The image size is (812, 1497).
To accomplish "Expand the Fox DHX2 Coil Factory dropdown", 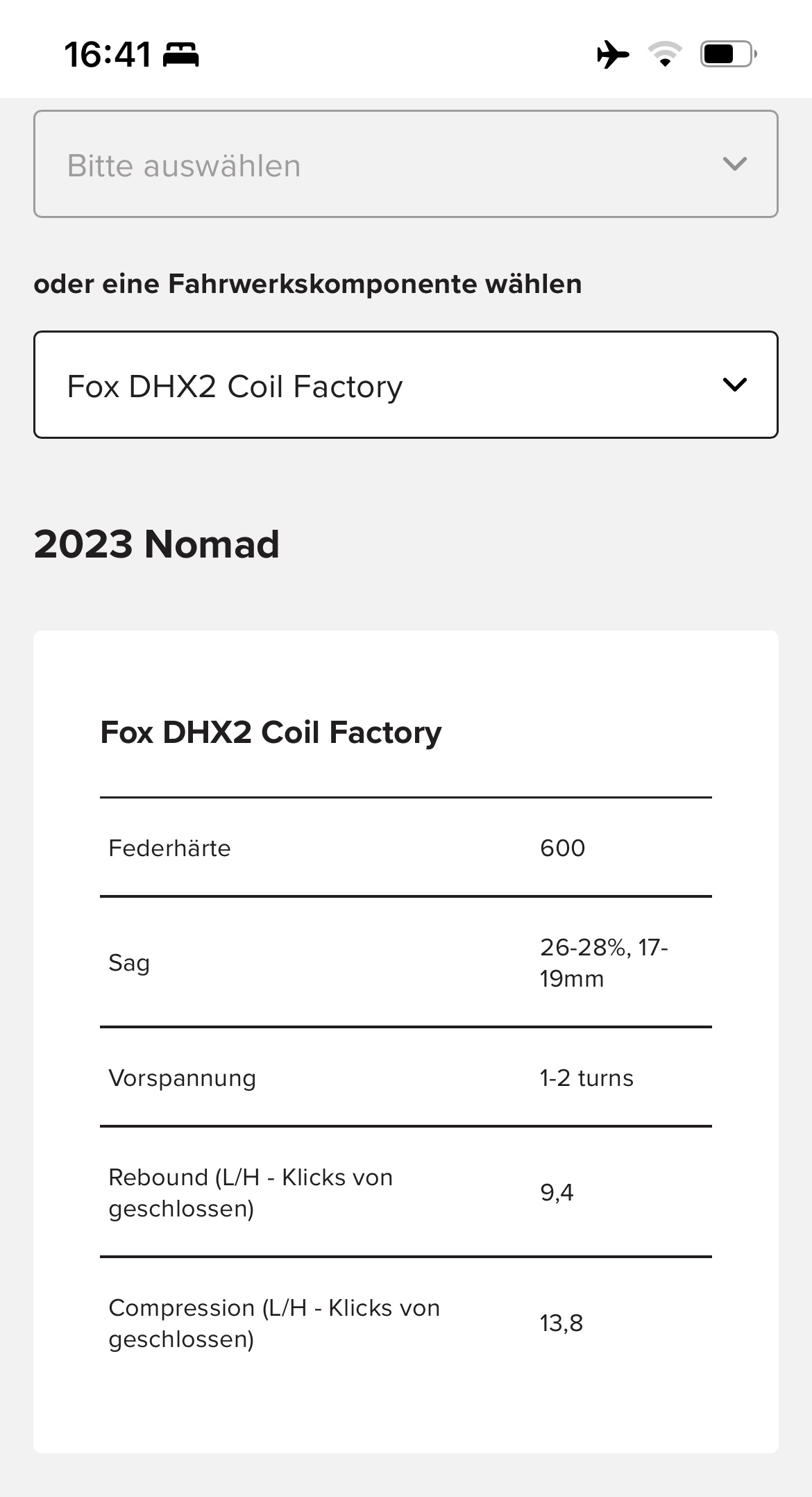I will (405, 385).
